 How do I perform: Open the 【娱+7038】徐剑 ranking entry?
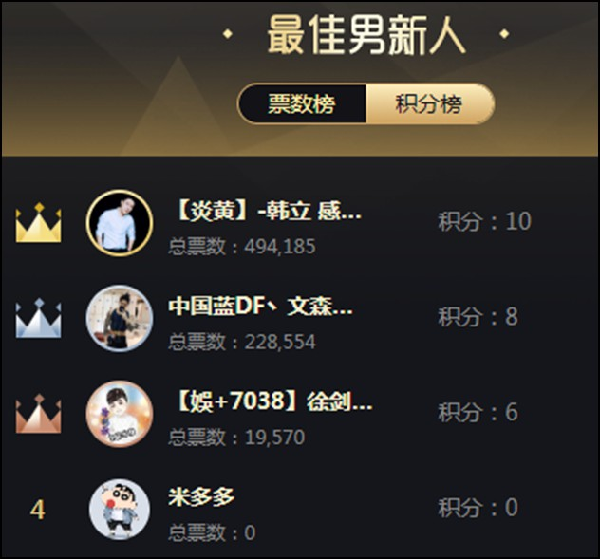[x=270, y=403]
